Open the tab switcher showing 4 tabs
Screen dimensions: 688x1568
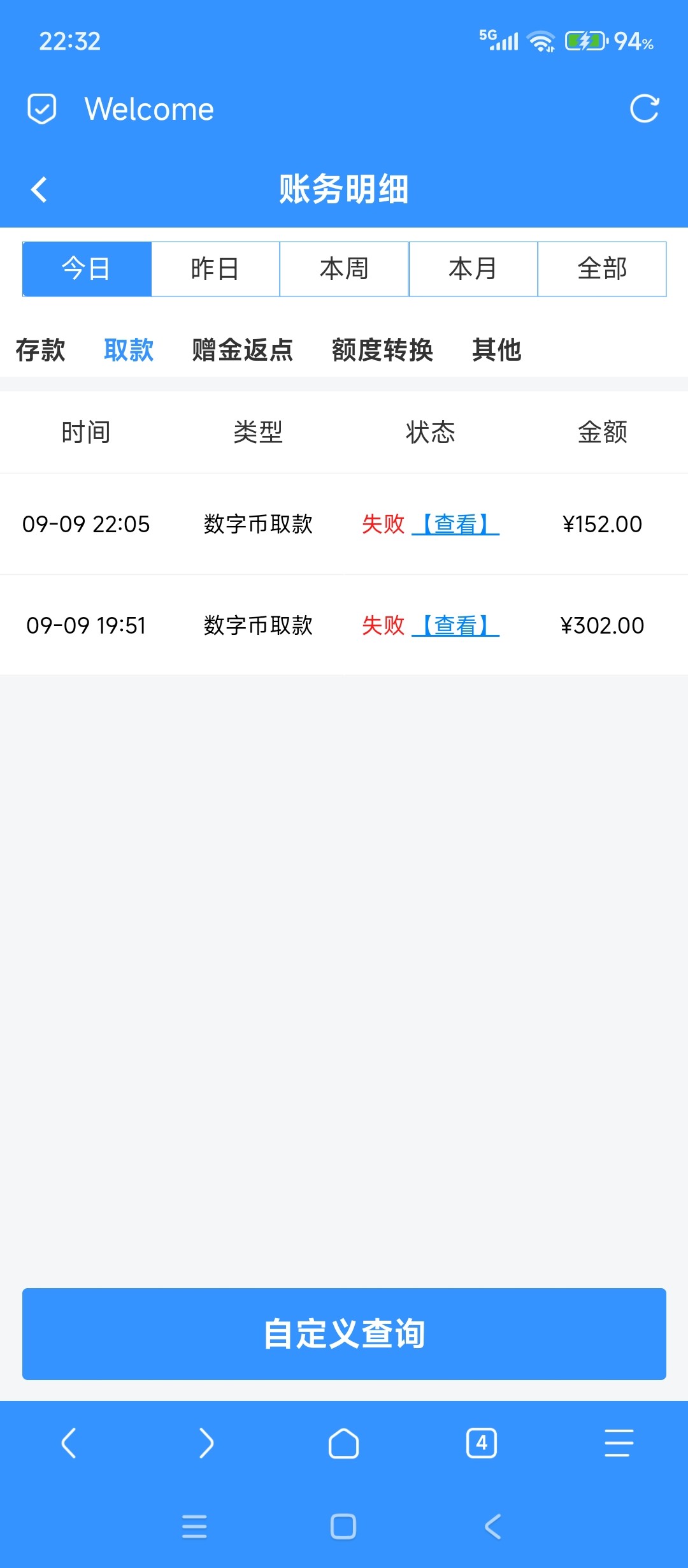[482, 1444]
